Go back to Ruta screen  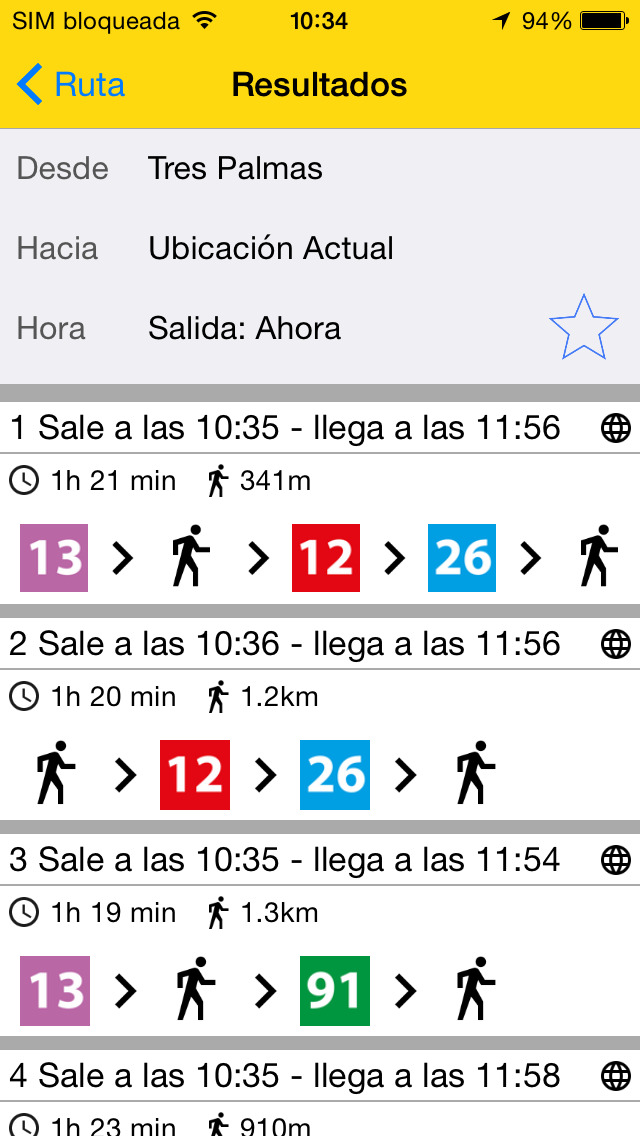[x=70, y=85]
